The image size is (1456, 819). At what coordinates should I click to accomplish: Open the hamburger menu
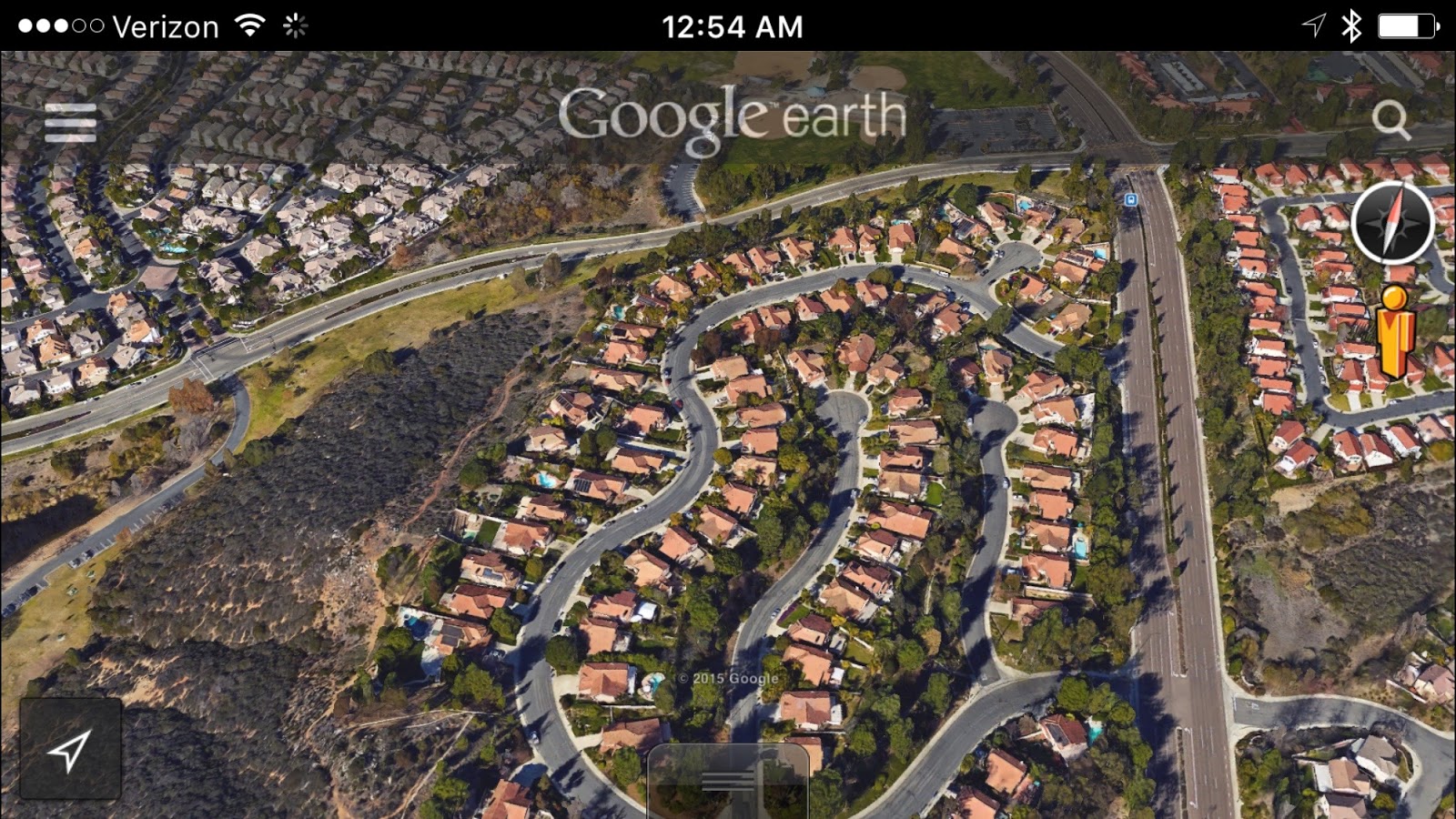(70, 123)
